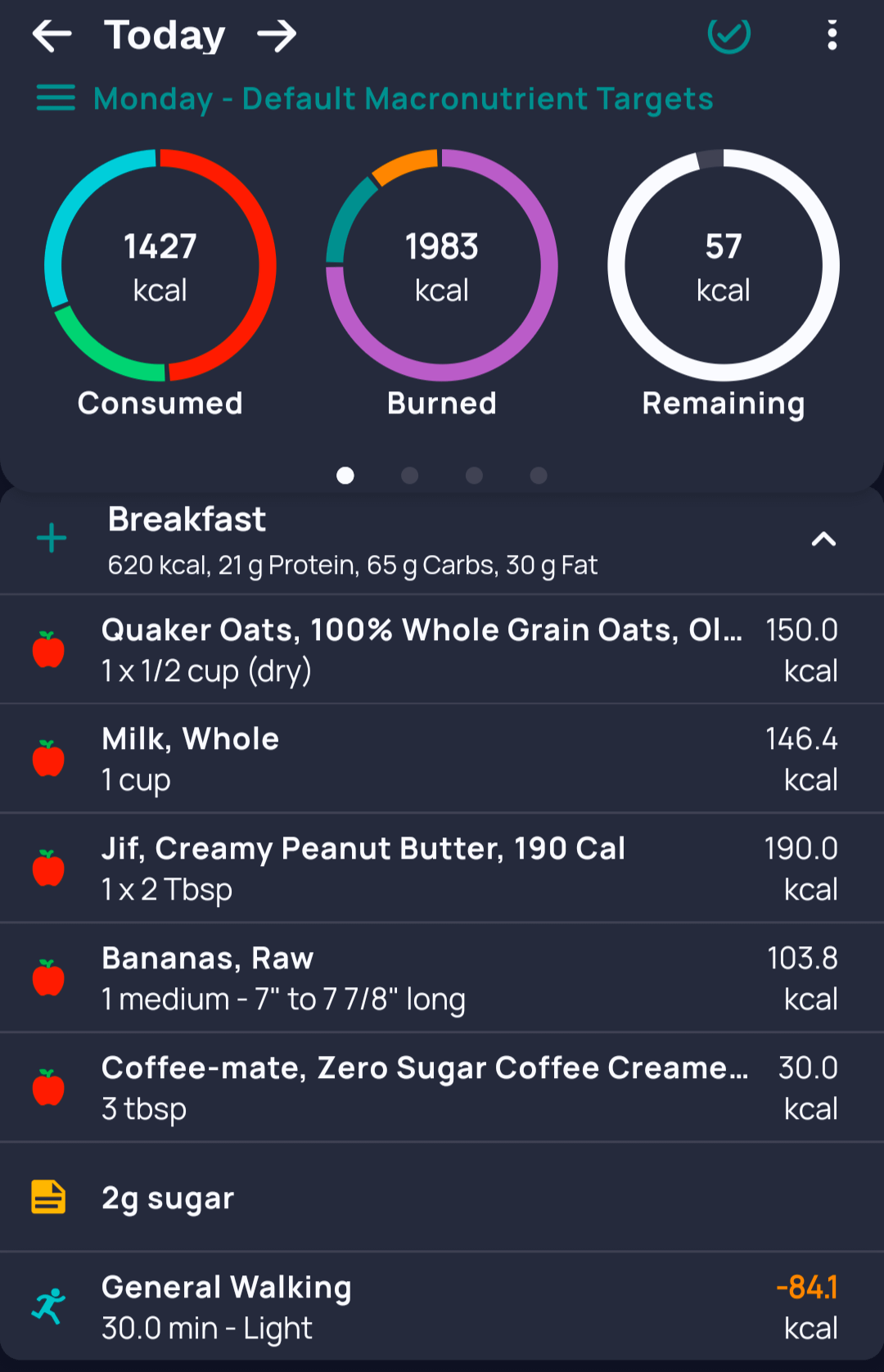
Task: Go to the next day
Action: click(x=277, y=35)
